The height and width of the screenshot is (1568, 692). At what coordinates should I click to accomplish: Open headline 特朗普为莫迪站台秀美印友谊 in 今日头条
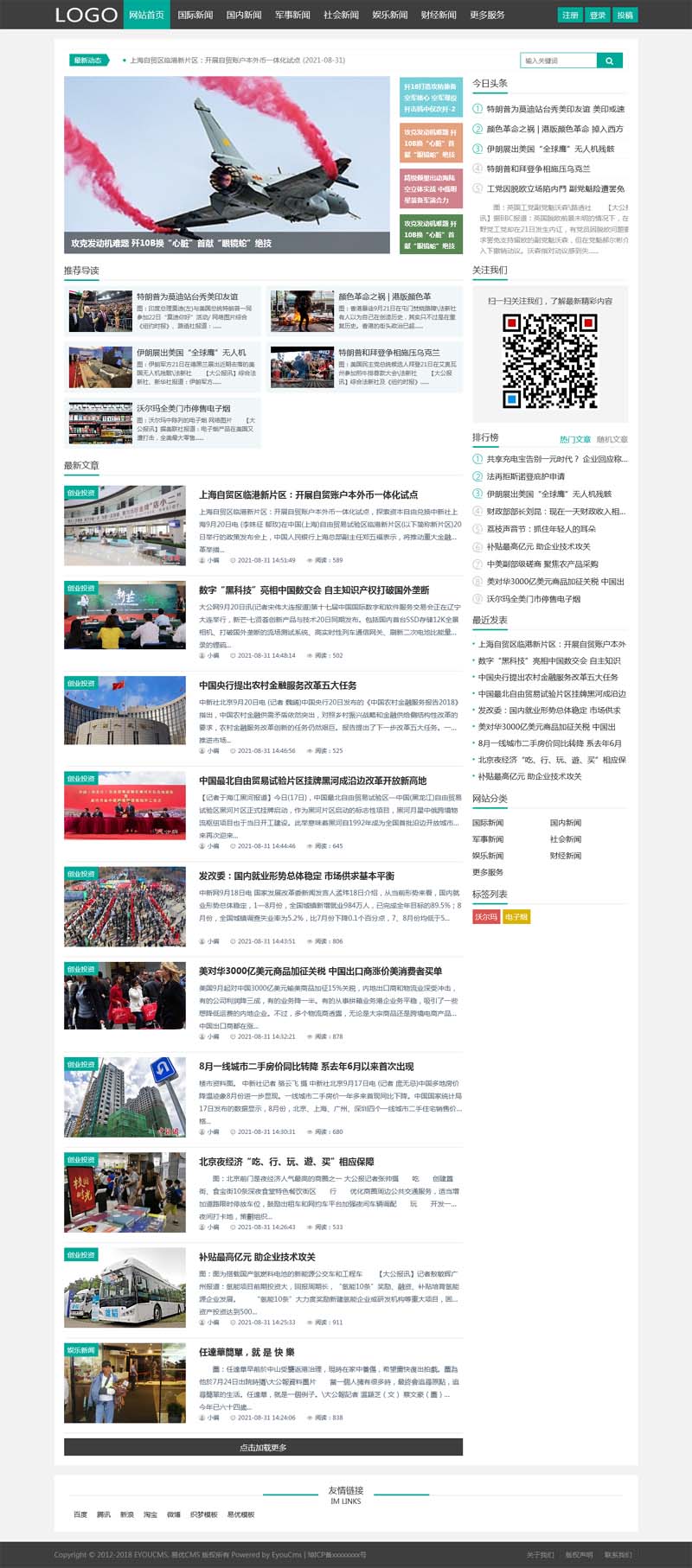(x=555, y=109)
